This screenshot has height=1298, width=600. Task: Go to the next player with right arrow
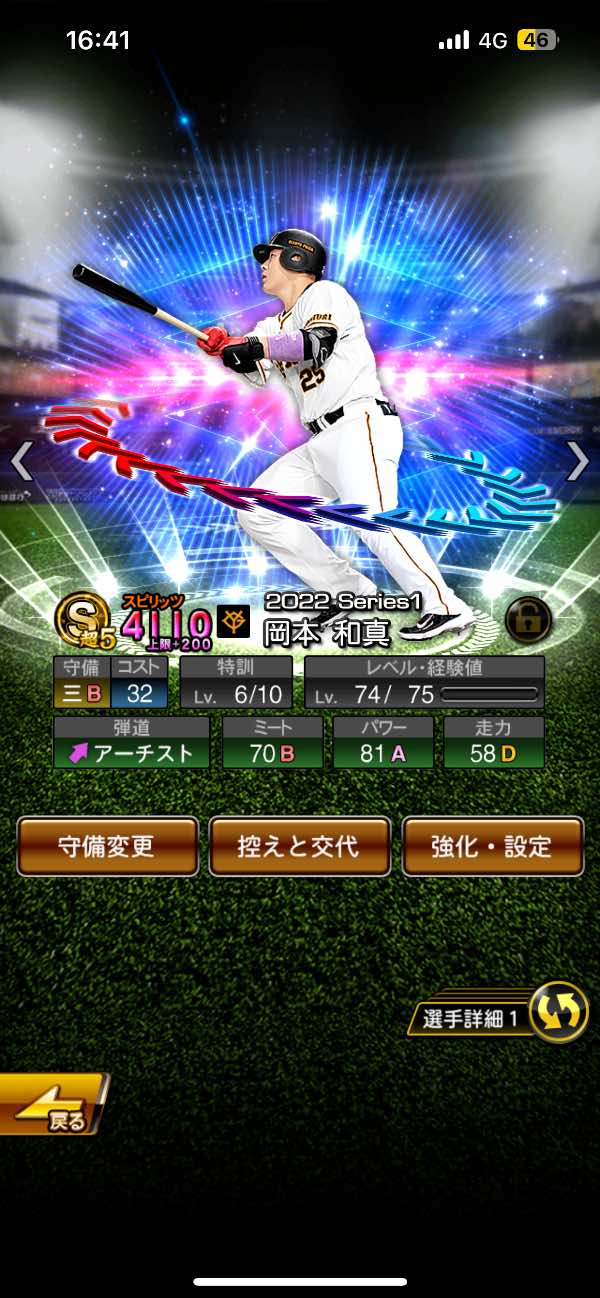click(x=578, y=461)
